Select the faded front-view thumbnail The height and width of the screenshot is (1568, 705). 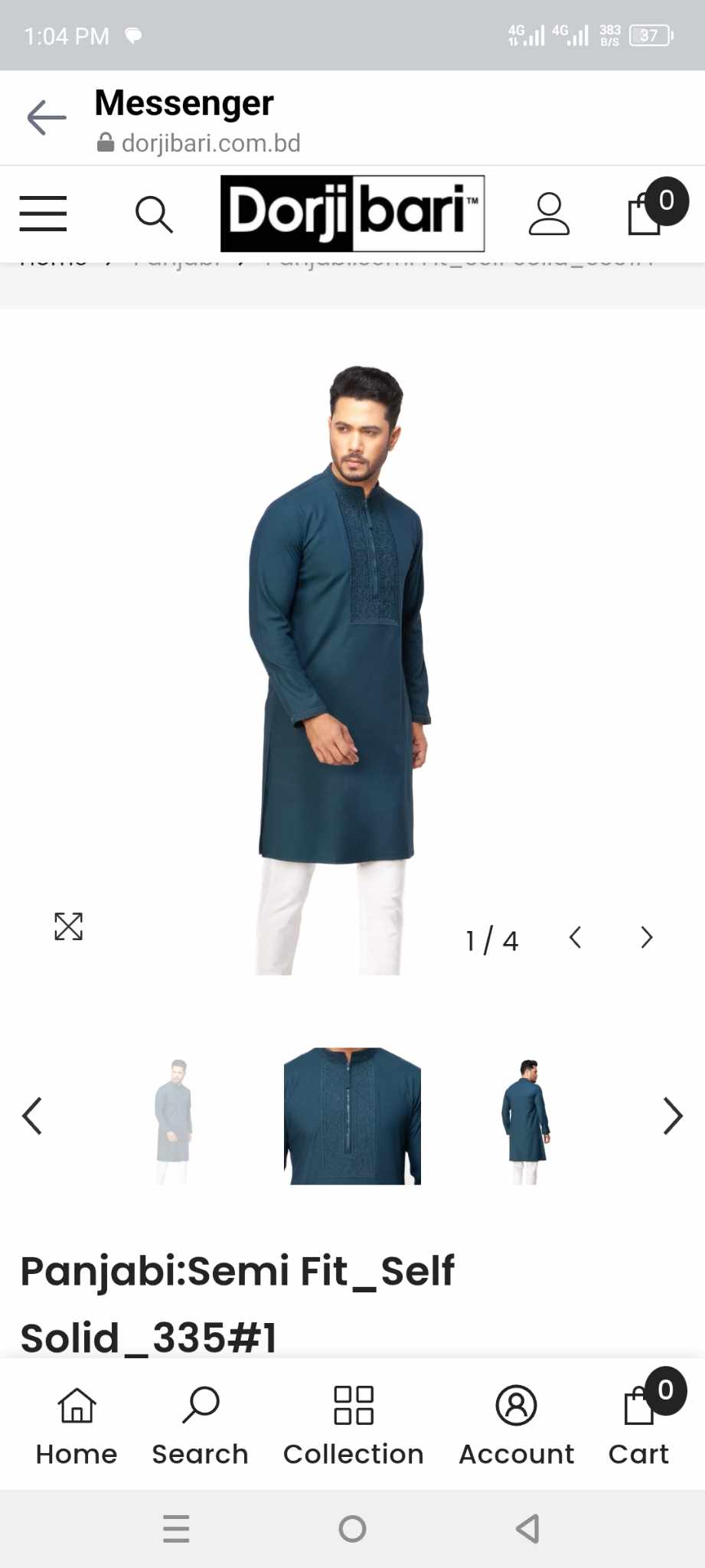(x=175, y=1118)
